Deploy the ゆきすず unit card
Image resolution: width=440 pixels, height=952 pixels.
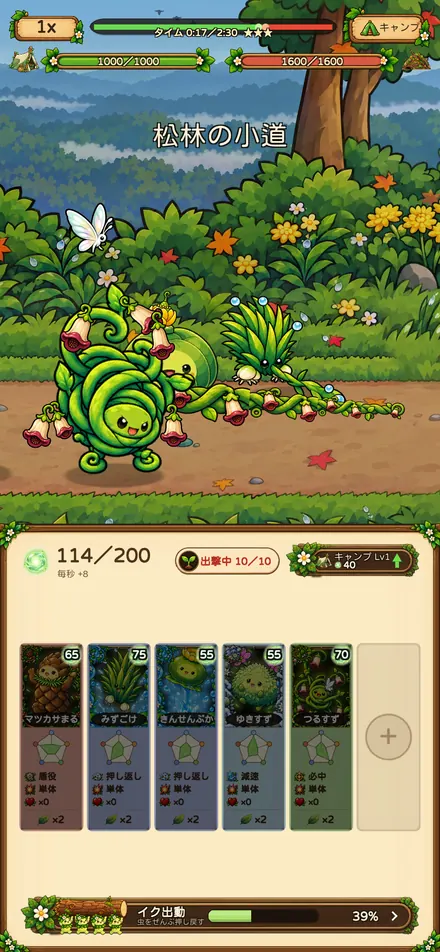254,737
